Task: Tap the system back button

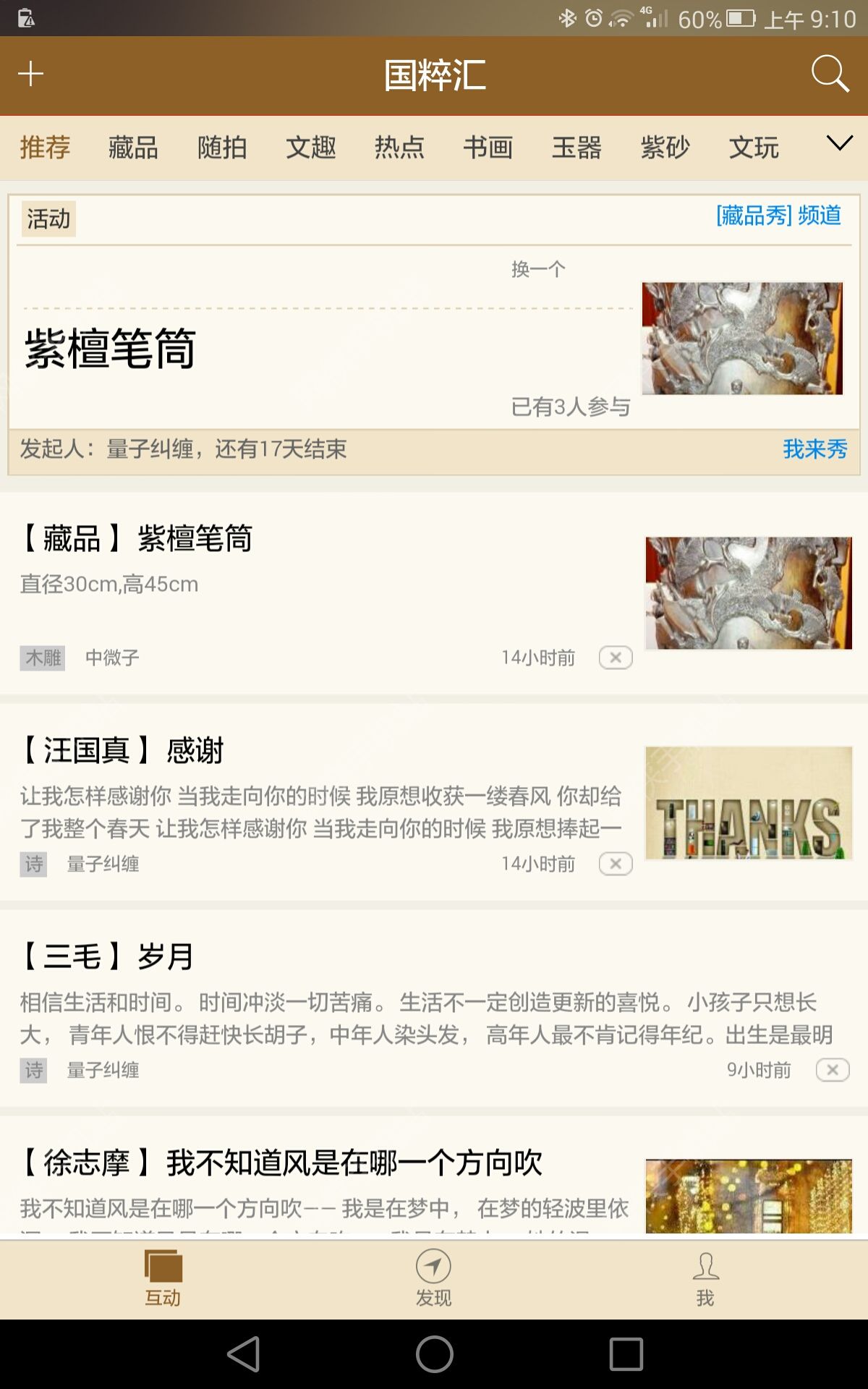Action: click(244, 1354)
